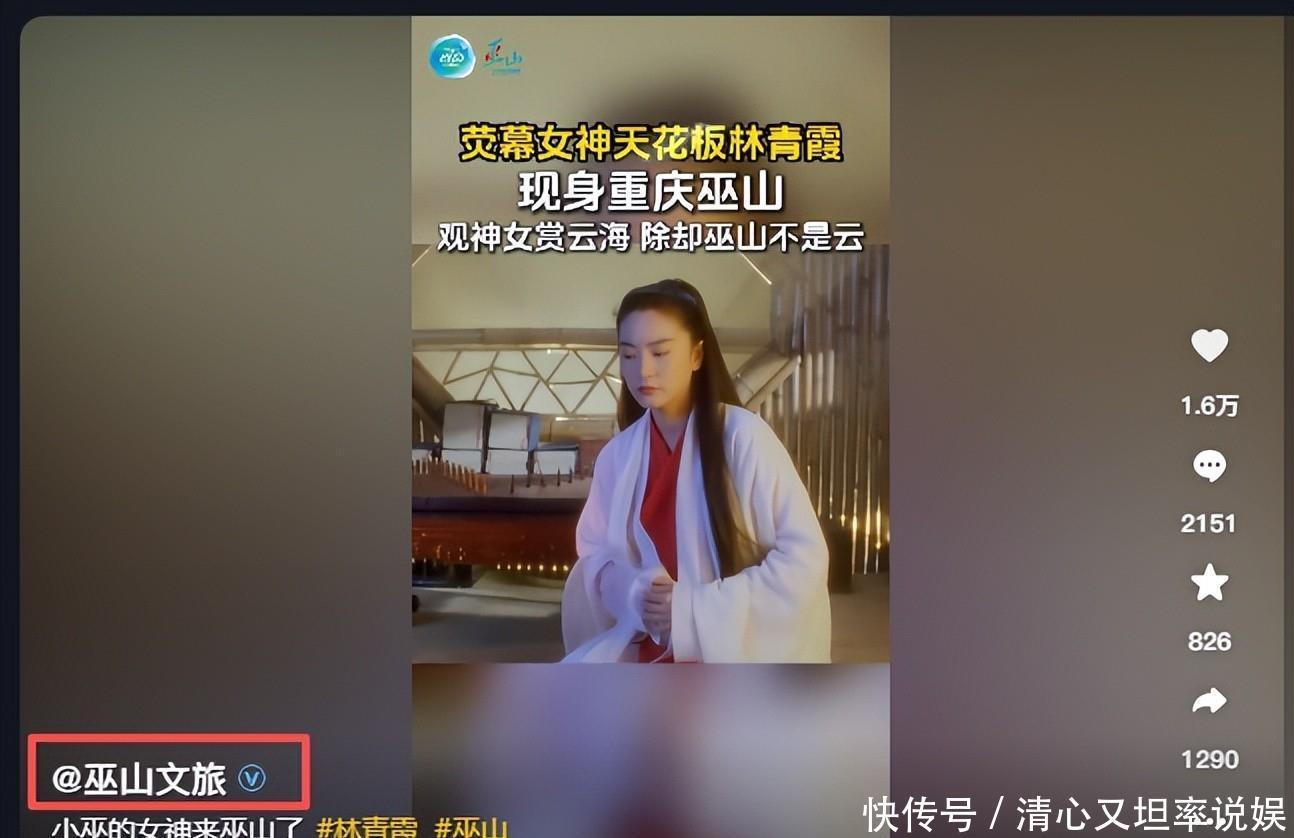This screenshot has height=838, width=1294.
Task: Share this video using the arrow icon
Action: (x=1209, y=702)
